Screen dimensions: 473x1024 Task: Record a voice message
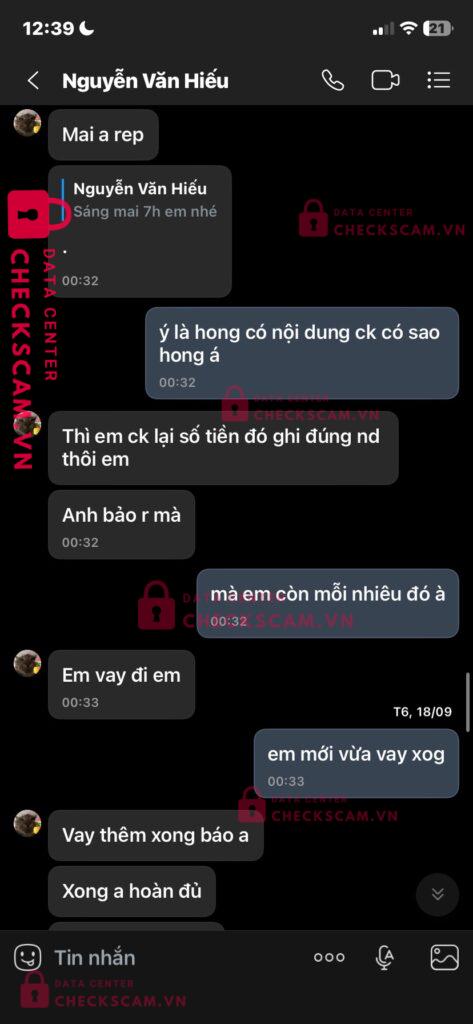(385, 957)
